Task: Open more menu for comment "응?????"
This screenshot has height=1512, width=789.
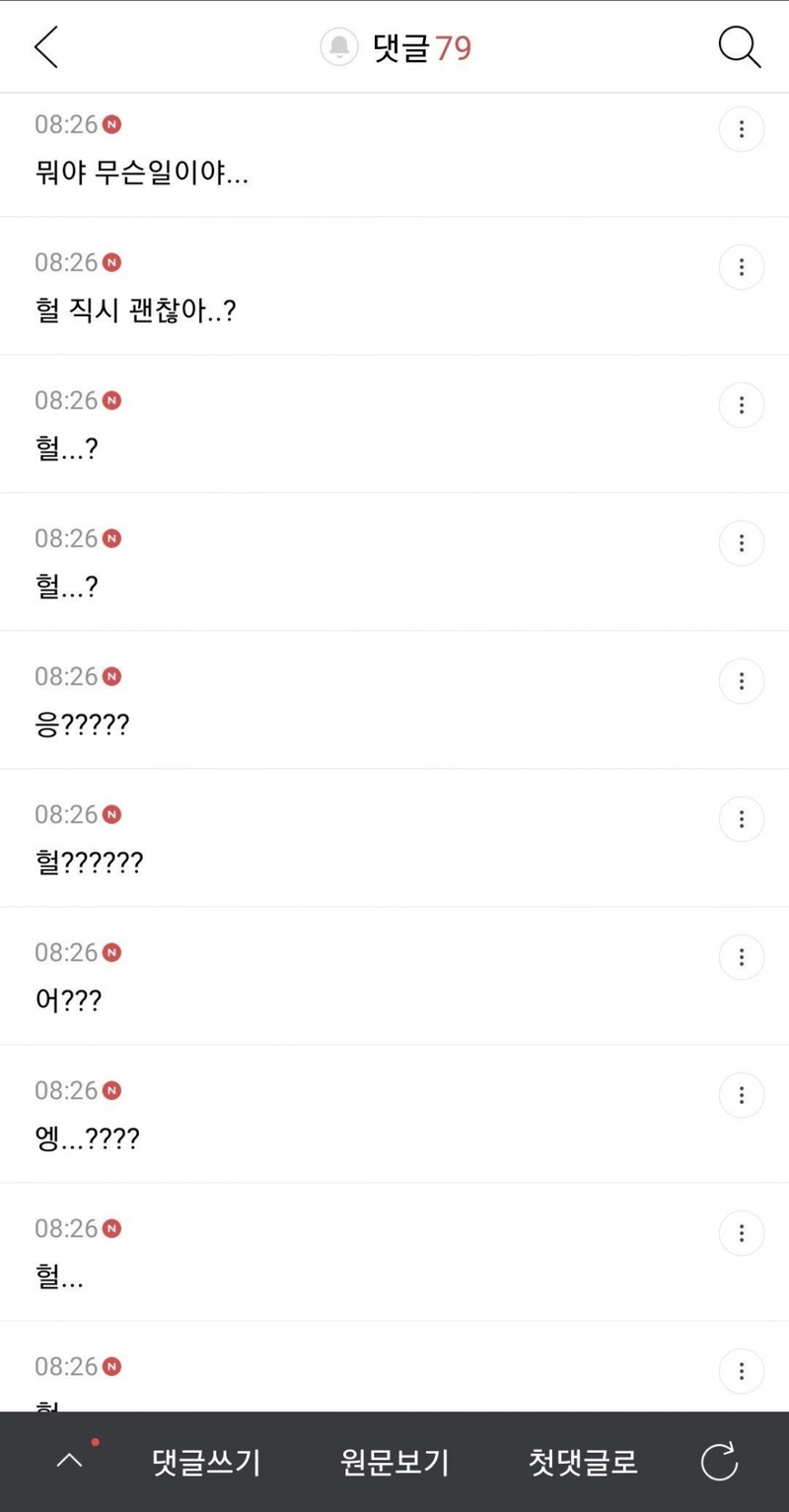Action: (742, 681)
